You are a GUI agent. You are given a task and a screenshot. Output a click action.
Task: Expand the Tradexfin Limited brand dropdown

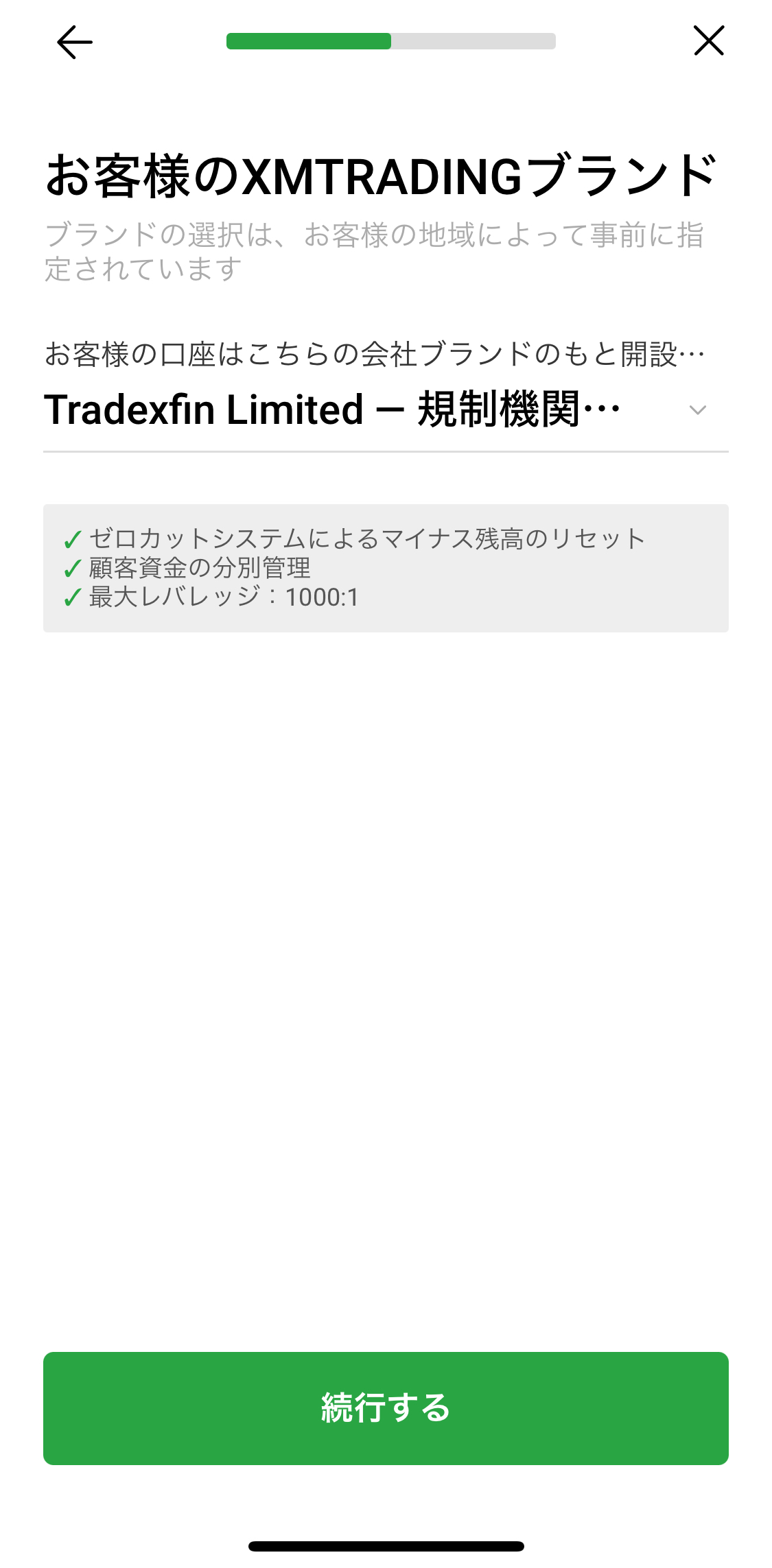pos(697,410)
